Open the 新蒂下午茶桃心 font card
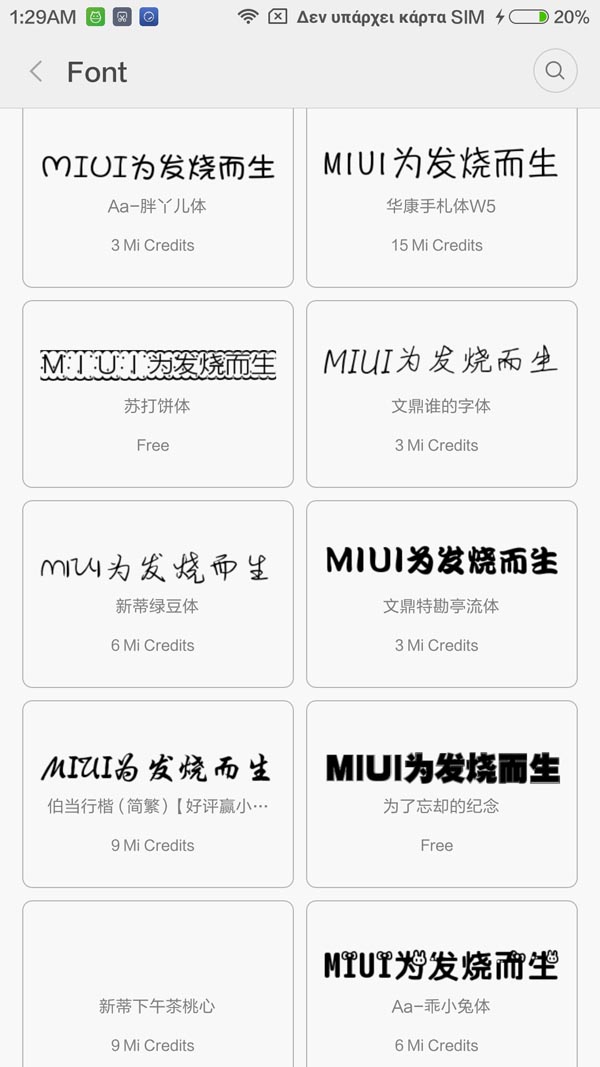Image resolution: width=600 pixels, height=1067 pixels. [158, 984]
